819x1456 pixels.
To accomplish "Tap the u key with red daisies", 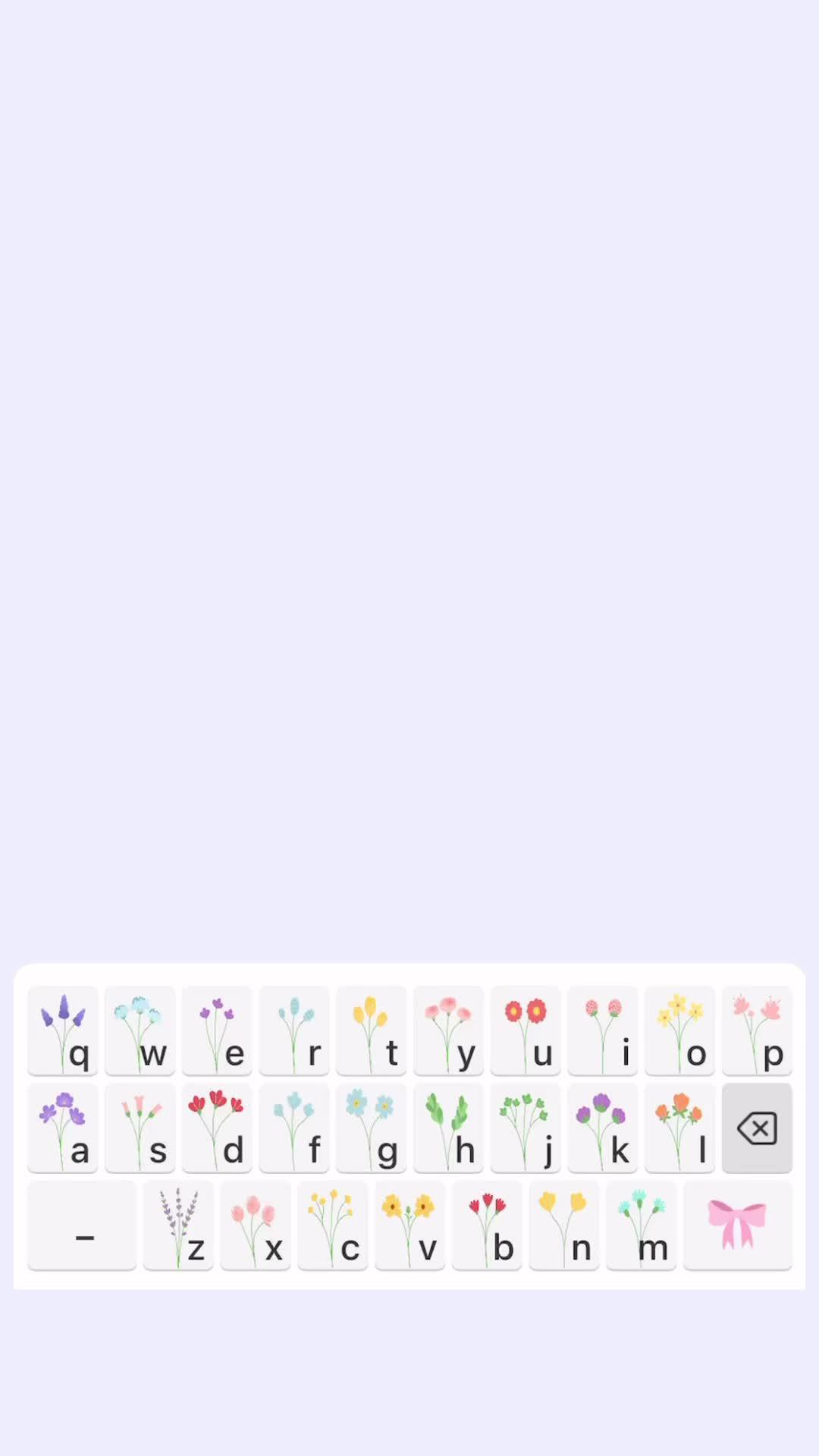I will click(x=525, y=1031).
